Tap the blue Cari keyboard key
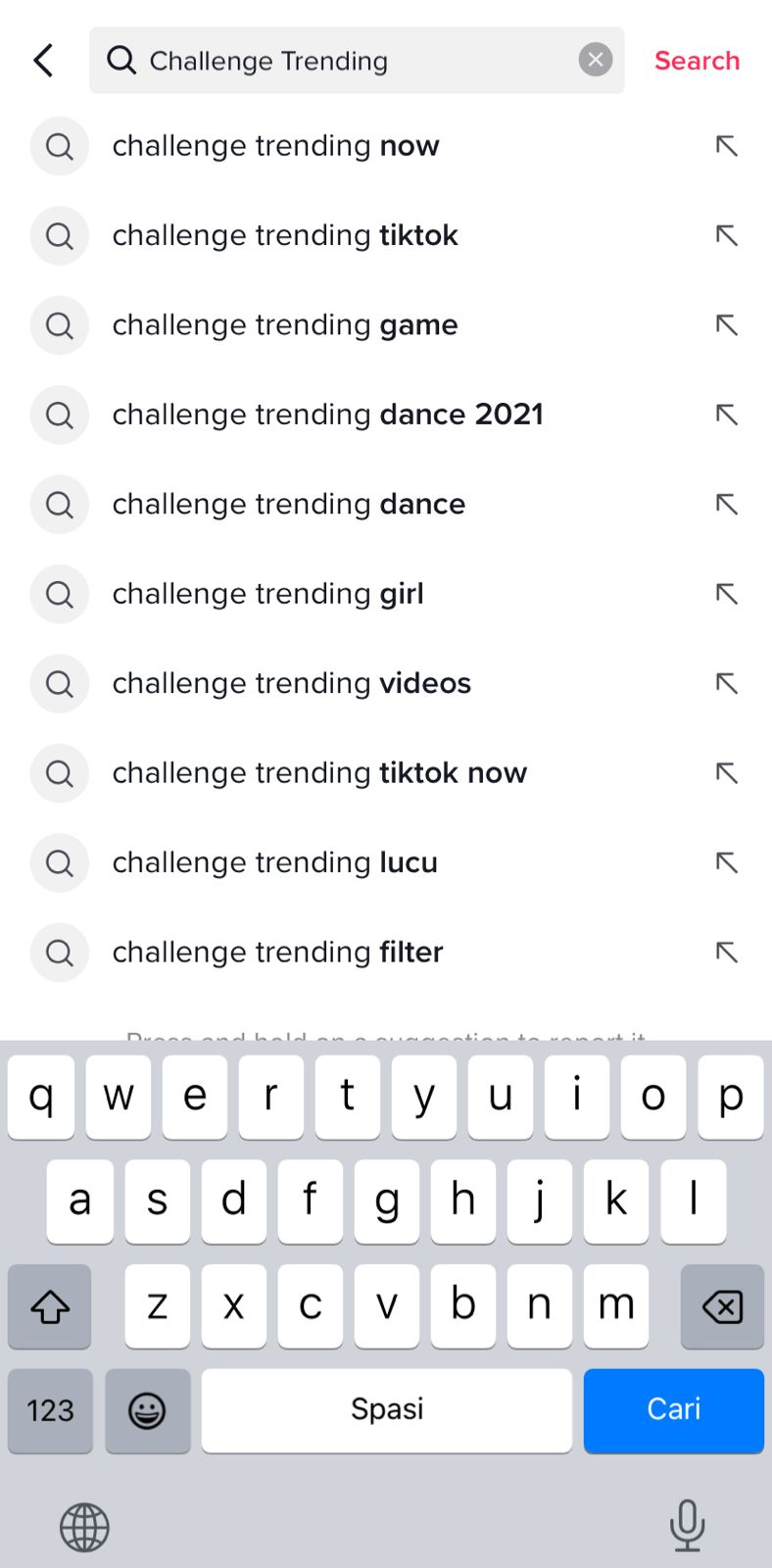Viewport: 772px width, 1568px height. pos(673,1410)
